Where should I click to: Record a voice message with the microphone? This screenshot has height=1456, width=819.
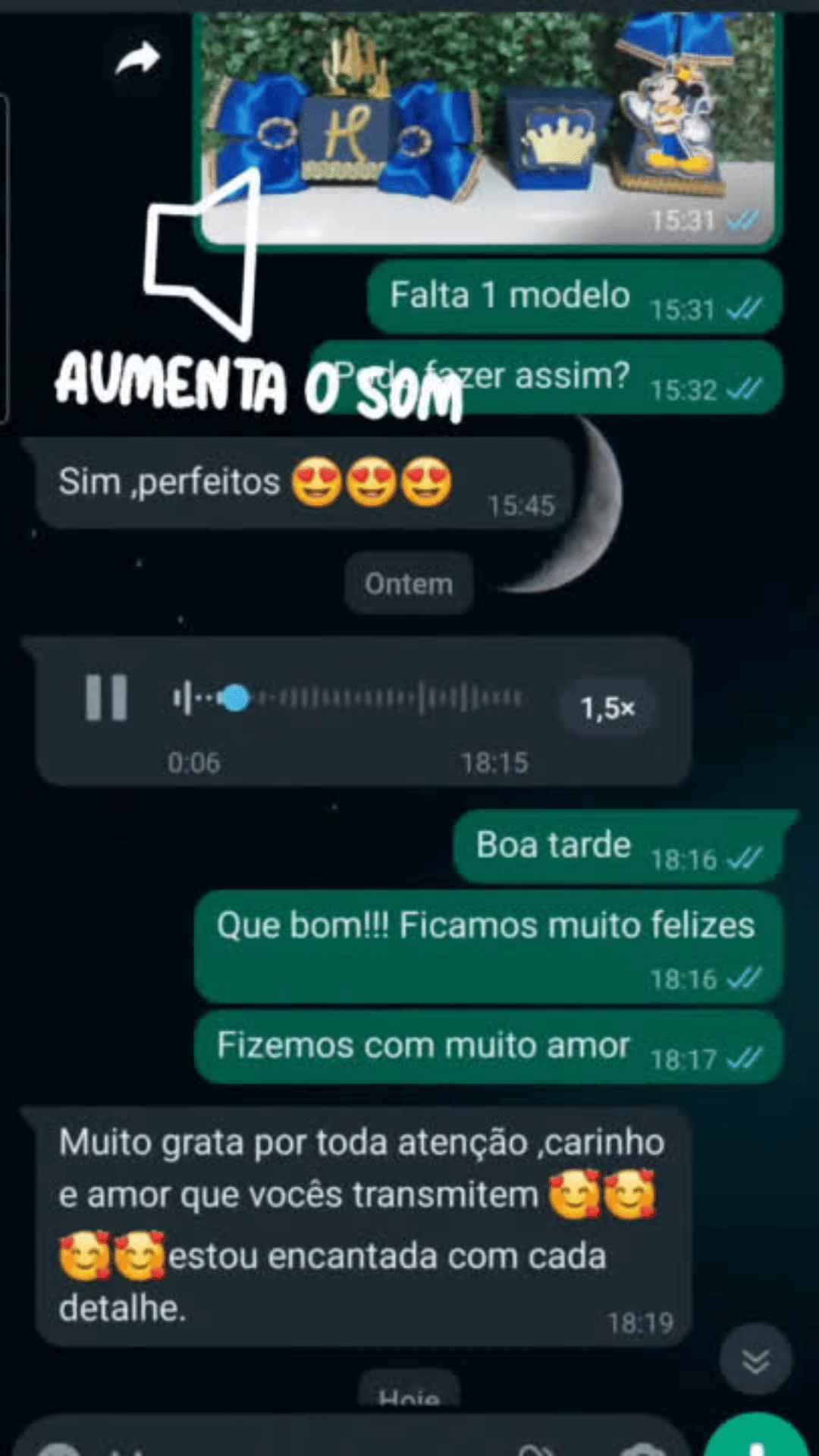pyautogui.click(x=758, y=1437)
